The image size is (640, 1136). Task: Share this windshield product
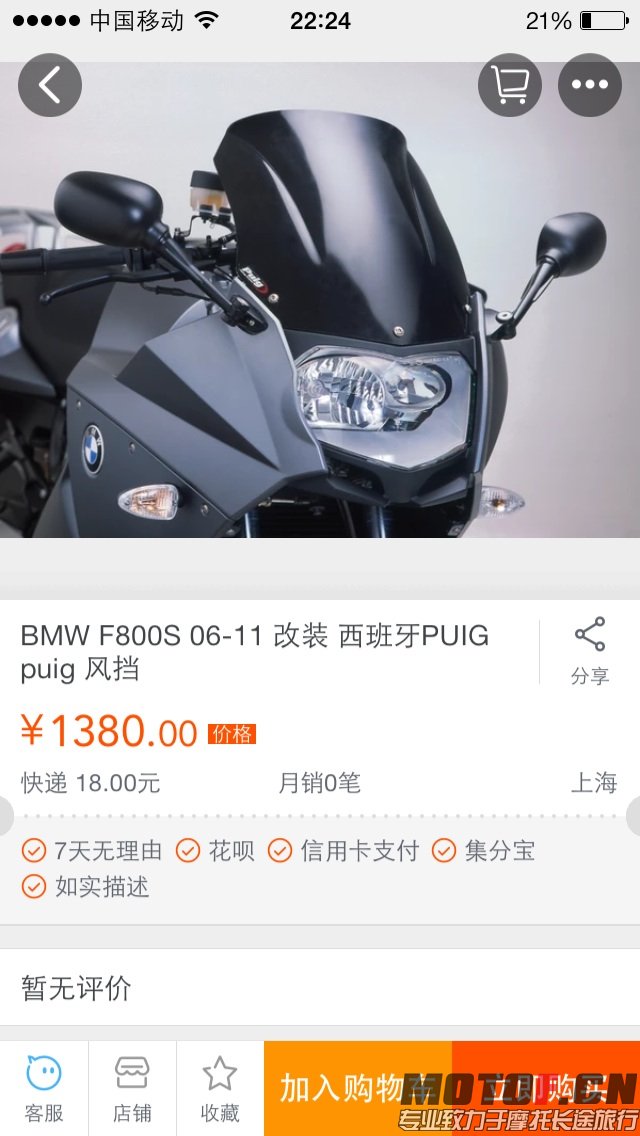[590, 651]
